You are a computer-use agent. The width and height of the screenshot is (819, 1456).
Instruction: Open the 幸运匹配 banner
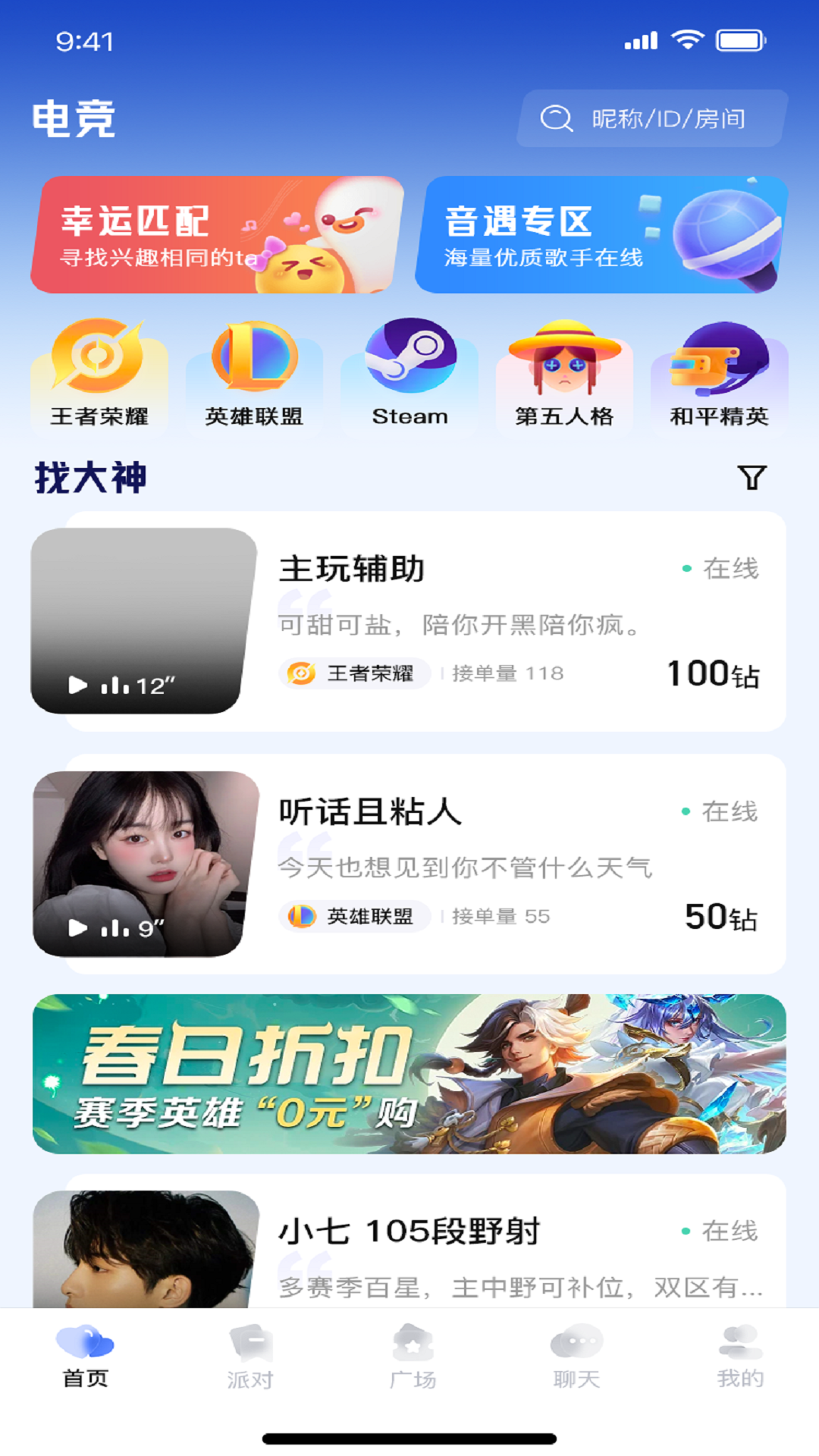pos(216,235)
